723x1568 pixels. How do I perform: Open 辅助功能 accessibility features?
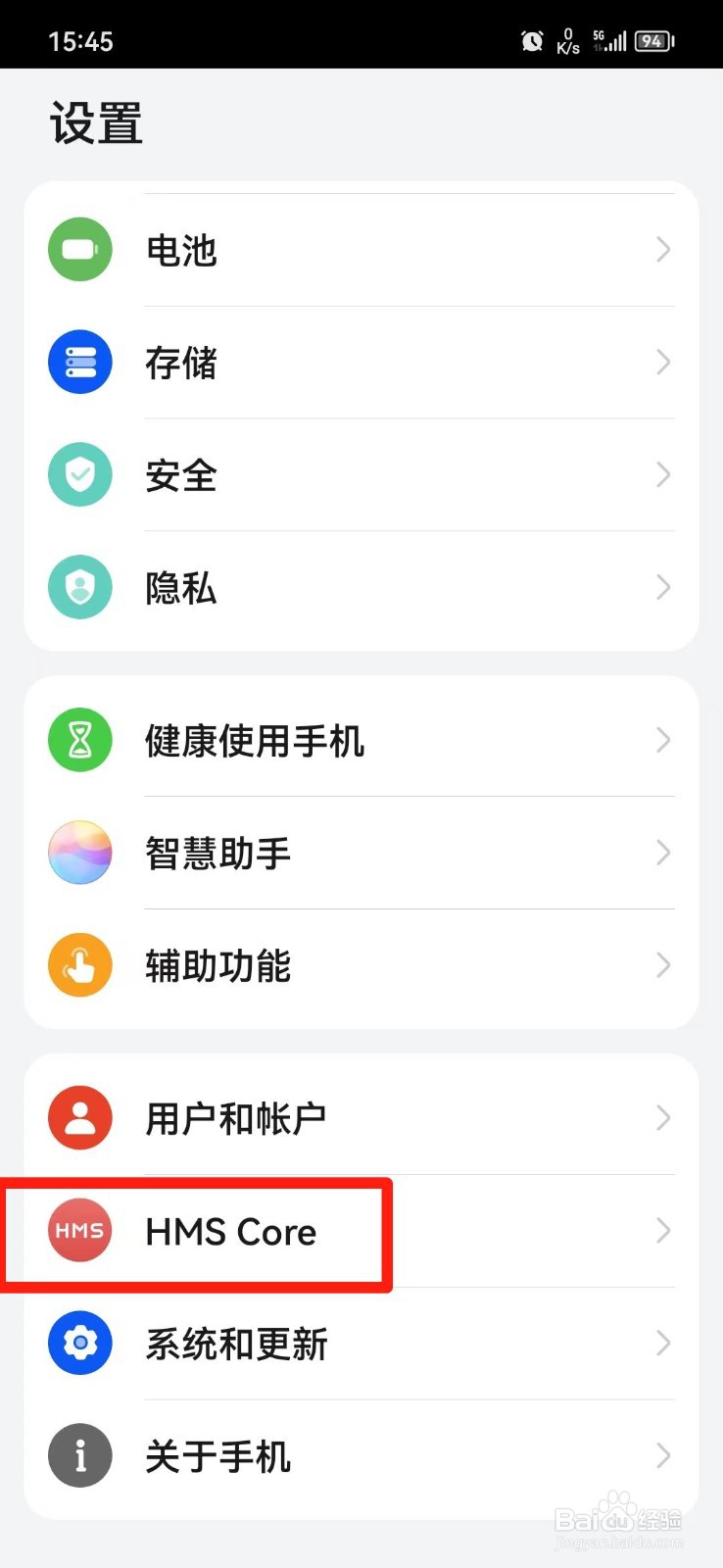point(361,965)
